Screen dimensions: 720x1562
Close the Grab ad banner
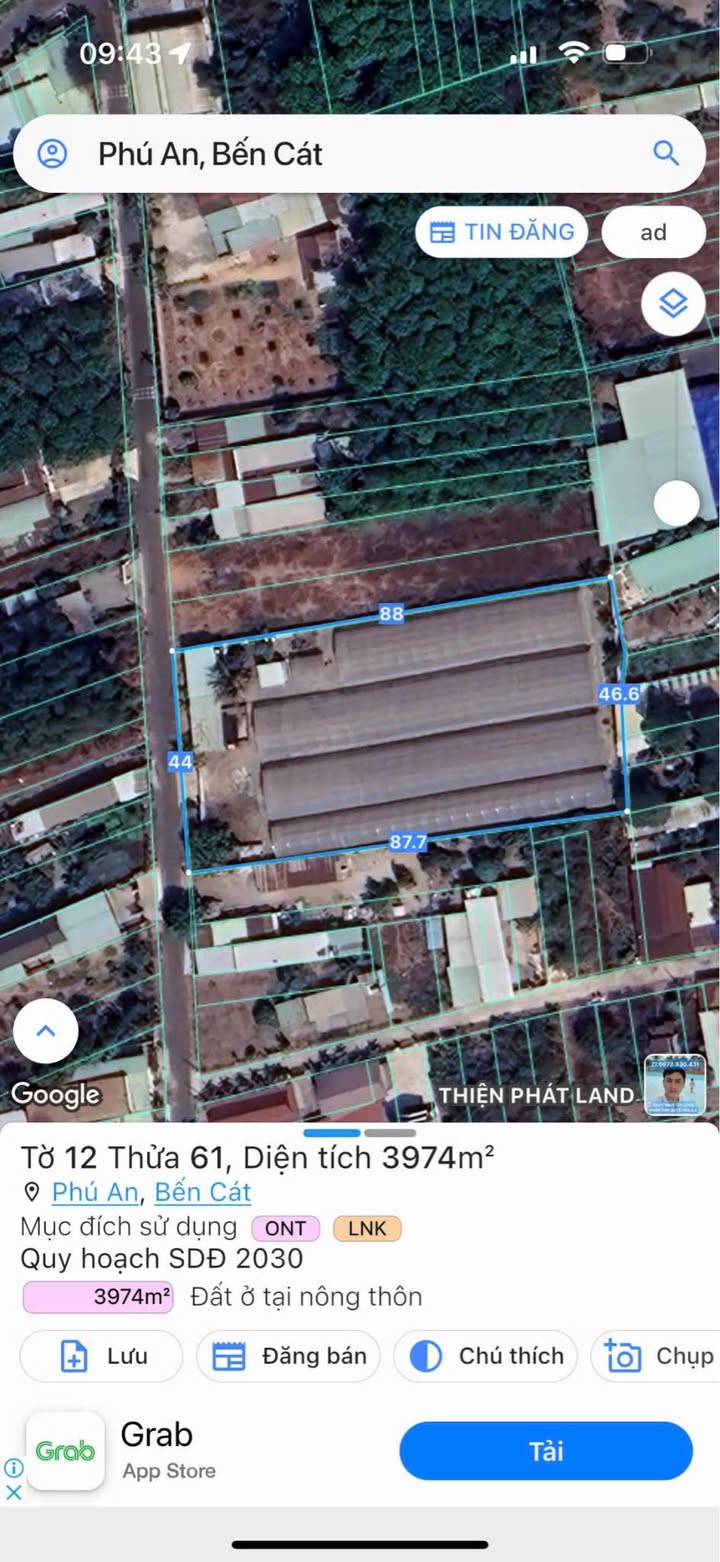pos(14,1492)
